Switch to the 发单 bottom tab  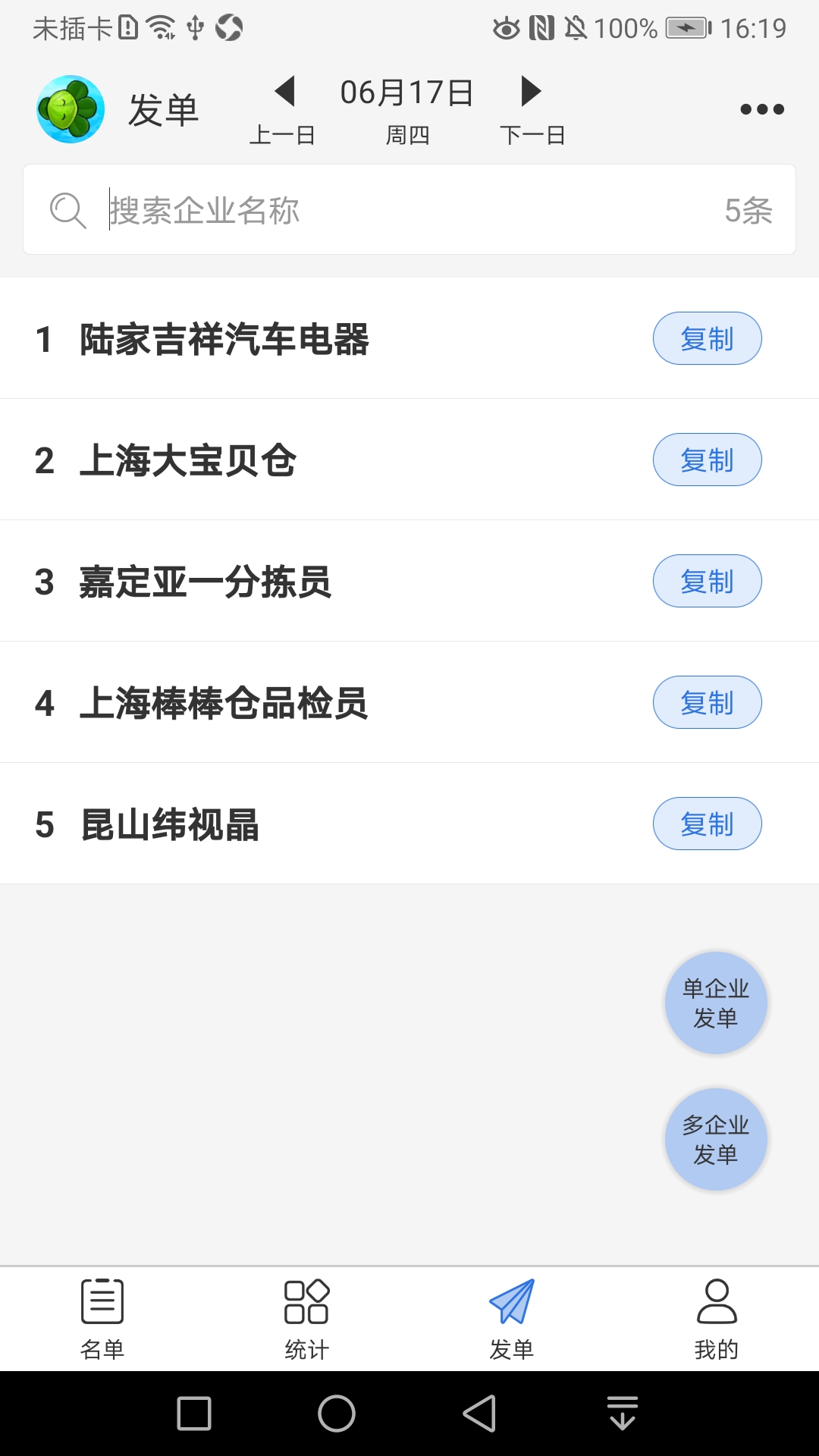pos(512,1319)
